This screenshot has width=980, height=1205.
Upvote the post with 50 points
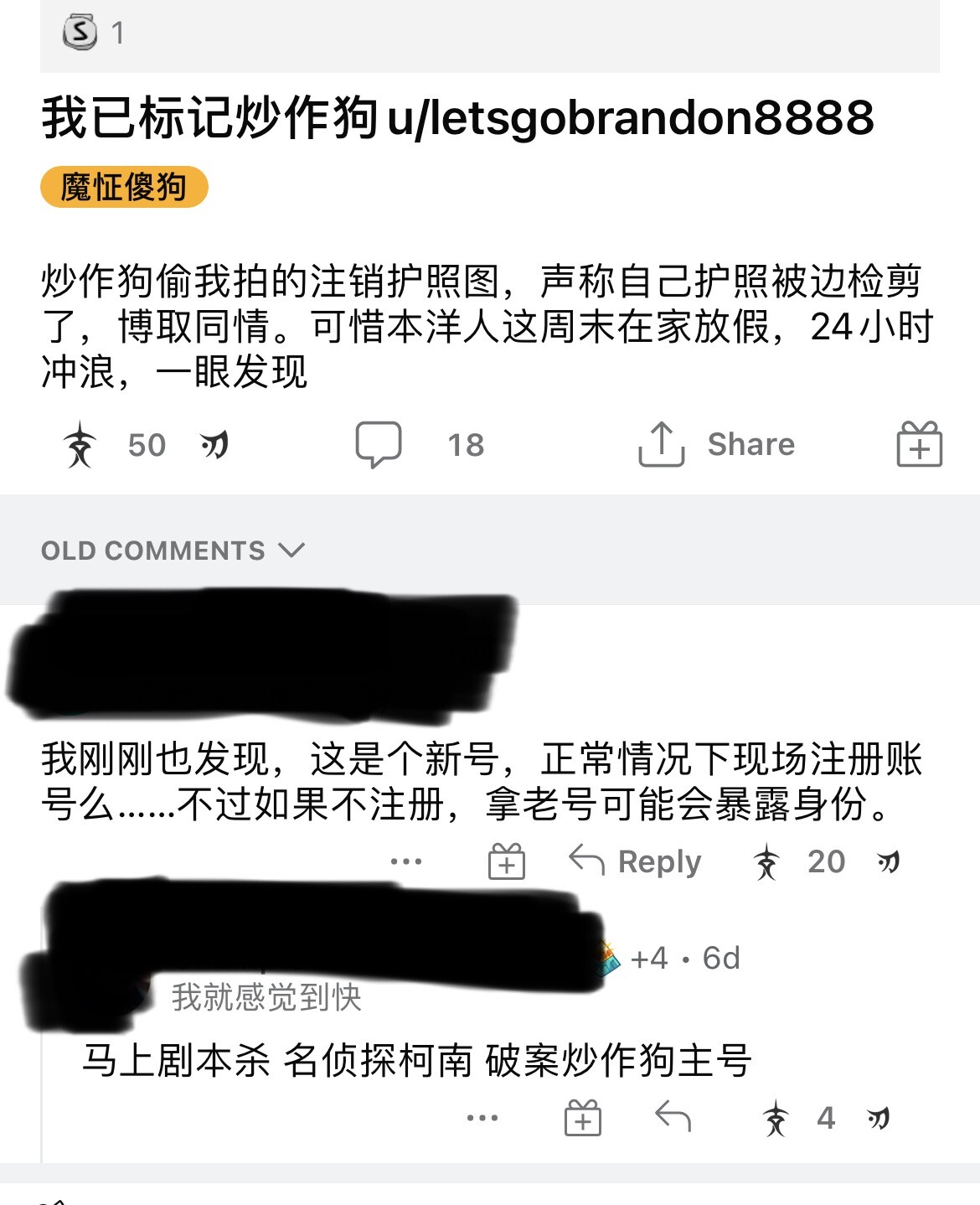click(x=80, y=445)
